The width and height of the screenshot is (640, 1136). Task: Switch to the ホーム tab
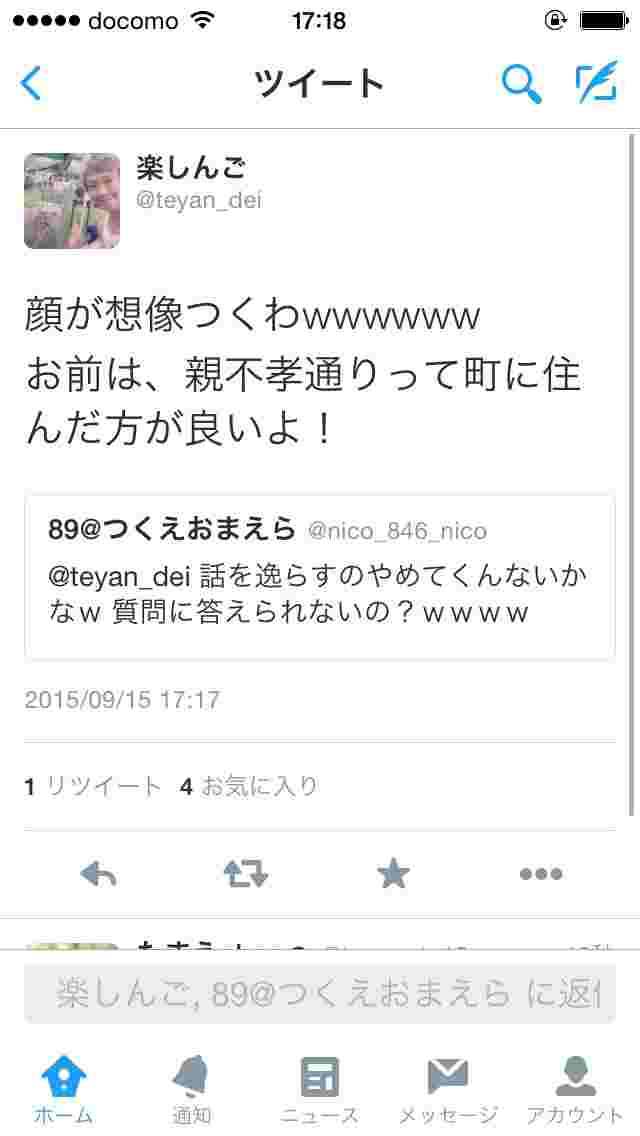tap(64, 1090)
